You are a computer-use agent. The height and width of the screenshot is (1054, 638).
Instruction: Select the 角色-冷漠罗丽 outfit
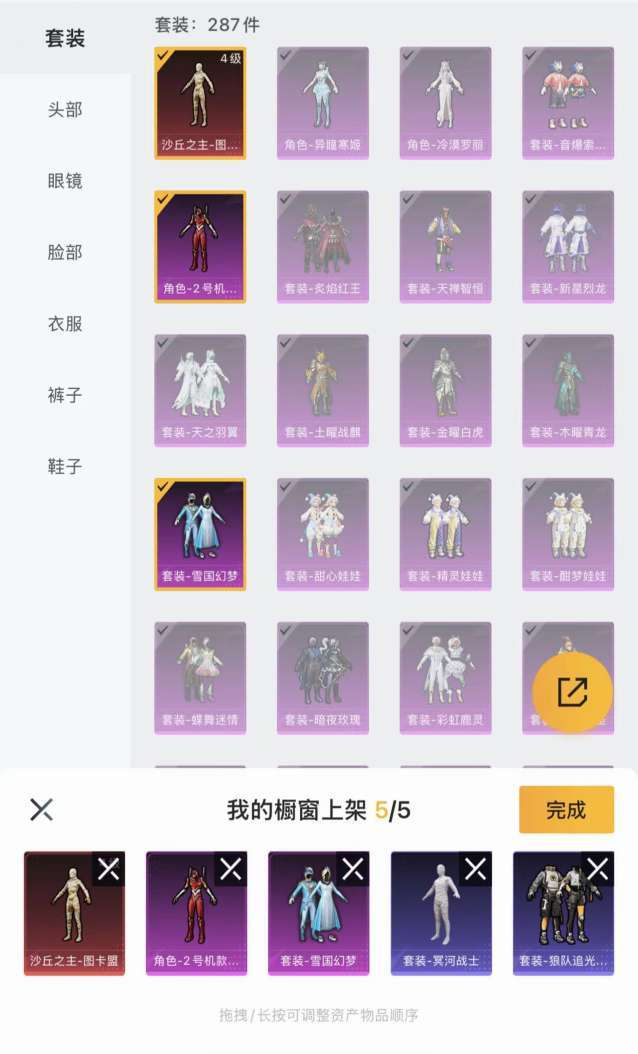tap(445, 102)
